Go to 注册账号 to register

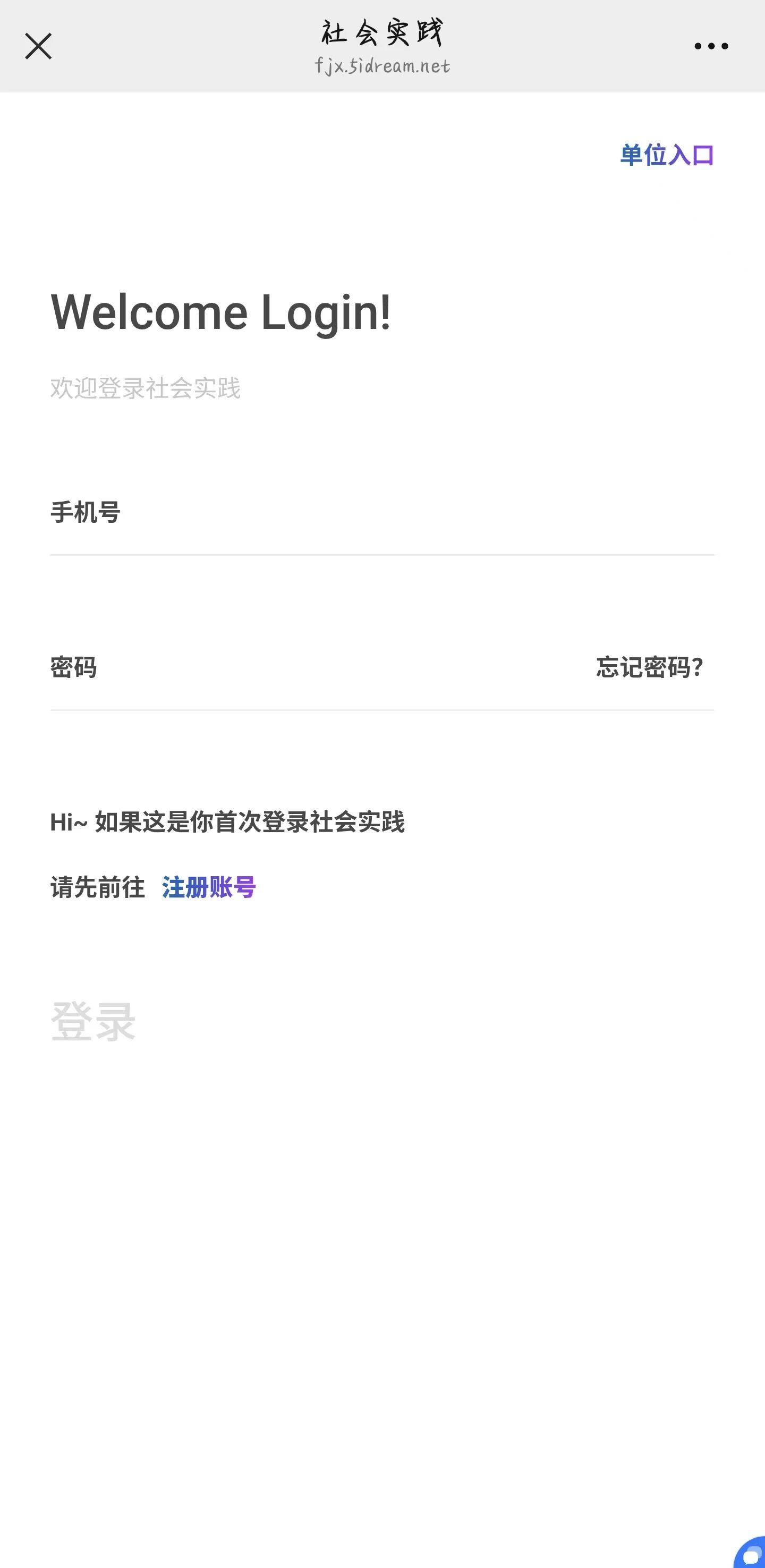click(209, 887)
